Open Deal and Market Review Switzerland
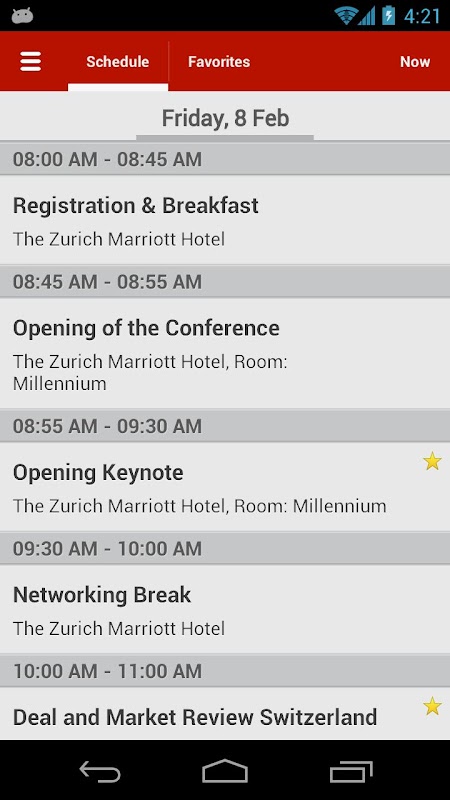This screenshot has height=800, width=450. click(225, 714)
